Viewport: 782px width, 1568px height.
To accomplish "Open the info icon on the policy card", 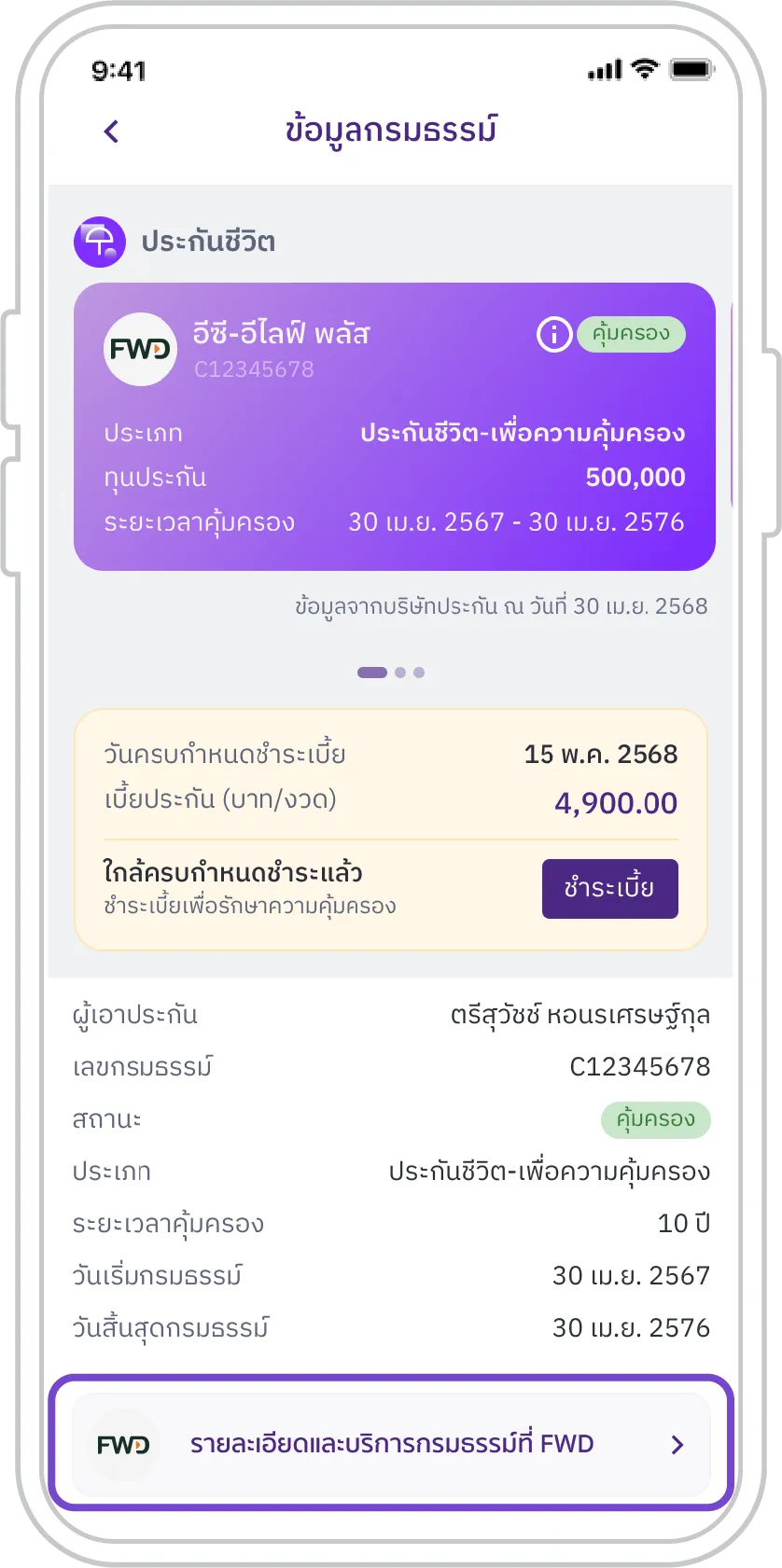I will click(553, 334).
